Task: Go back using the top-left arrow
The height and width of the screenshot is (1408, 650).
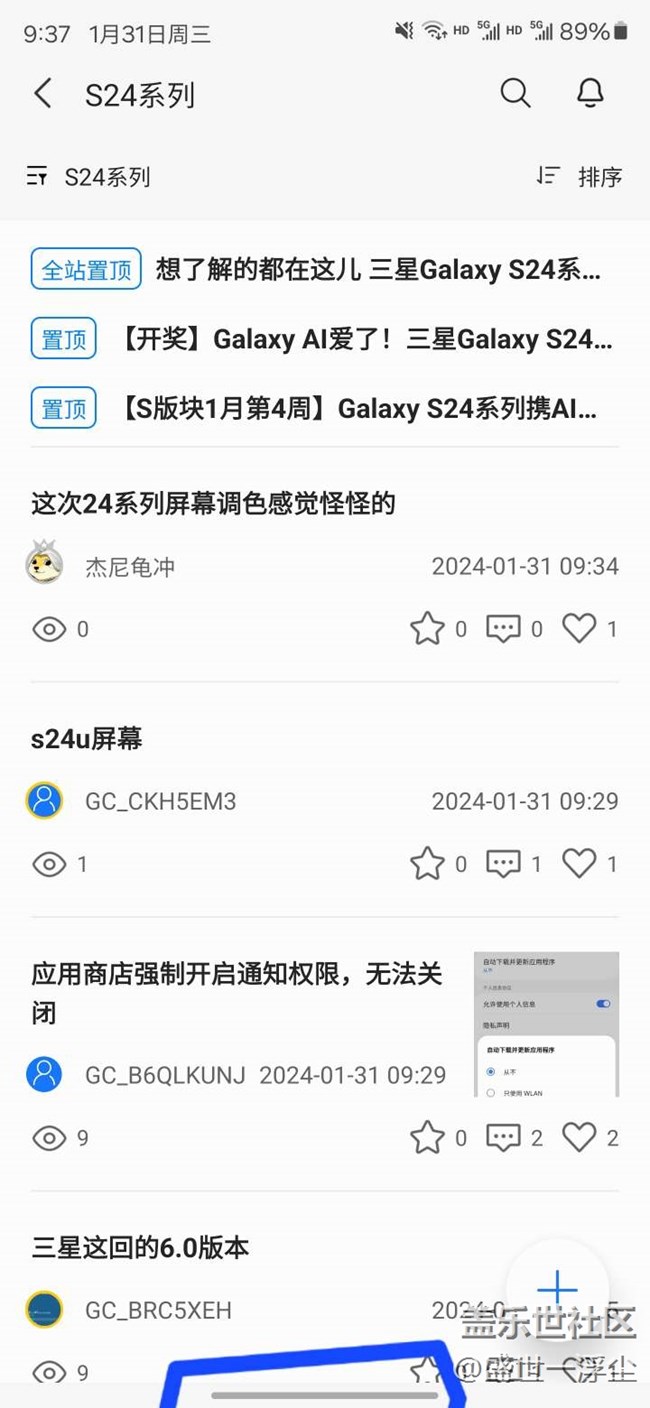Action: [x=42, y=94]
